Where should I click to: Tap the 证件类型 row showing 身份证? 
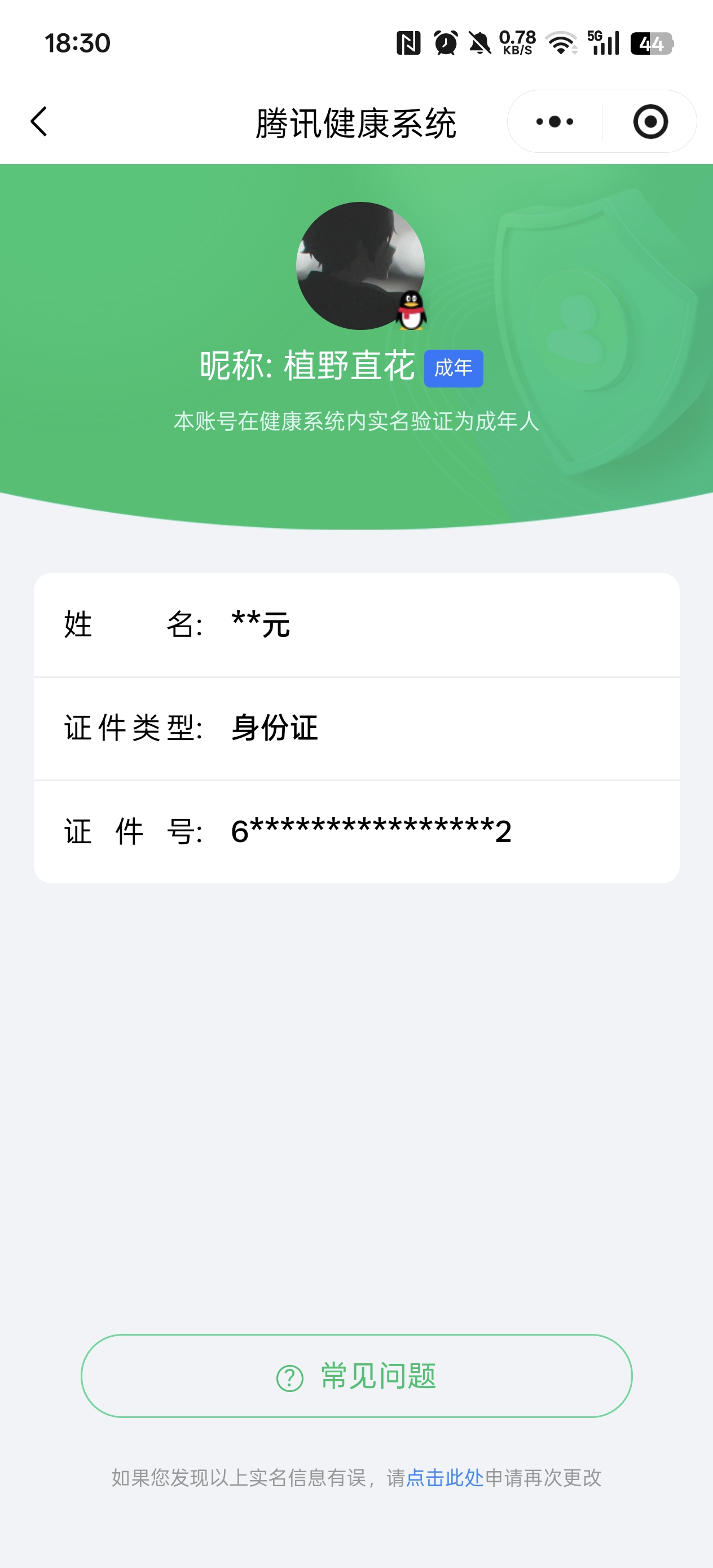(x=356, y=729)
